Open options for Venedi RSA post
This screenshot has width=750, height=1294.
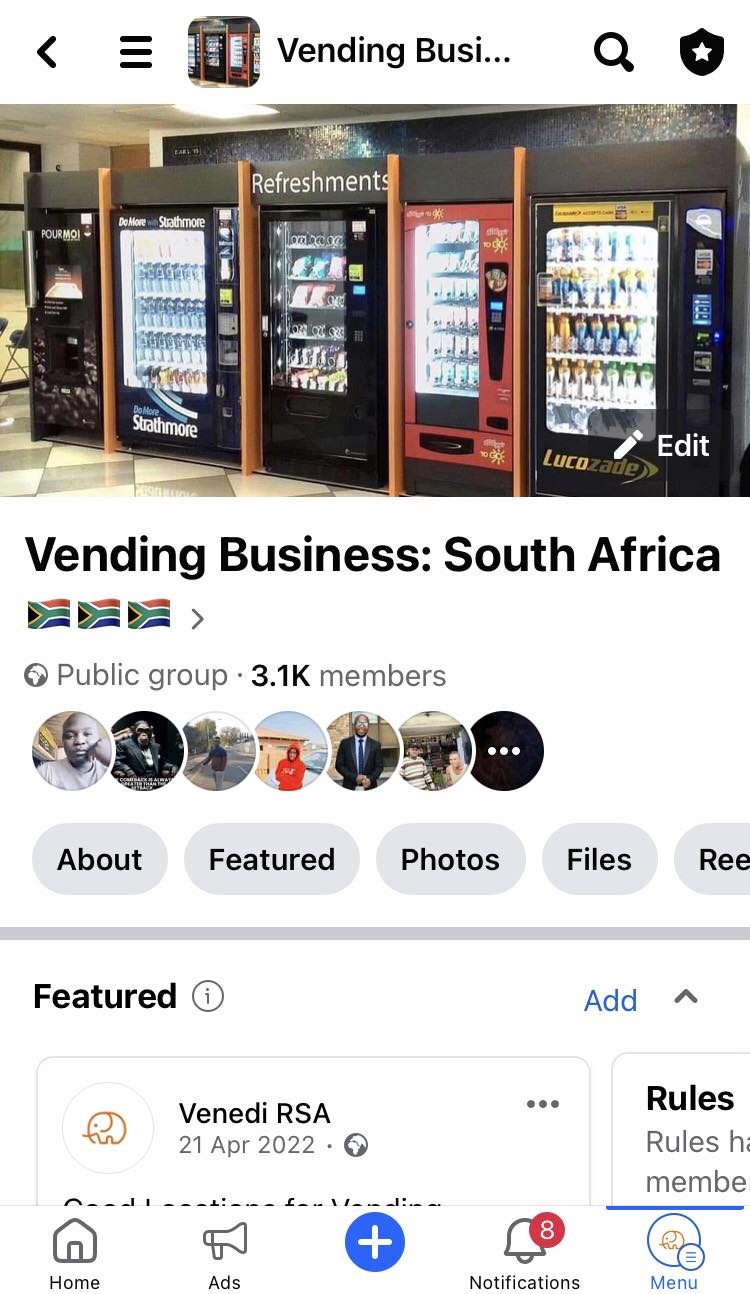[x=542, y=1104]
